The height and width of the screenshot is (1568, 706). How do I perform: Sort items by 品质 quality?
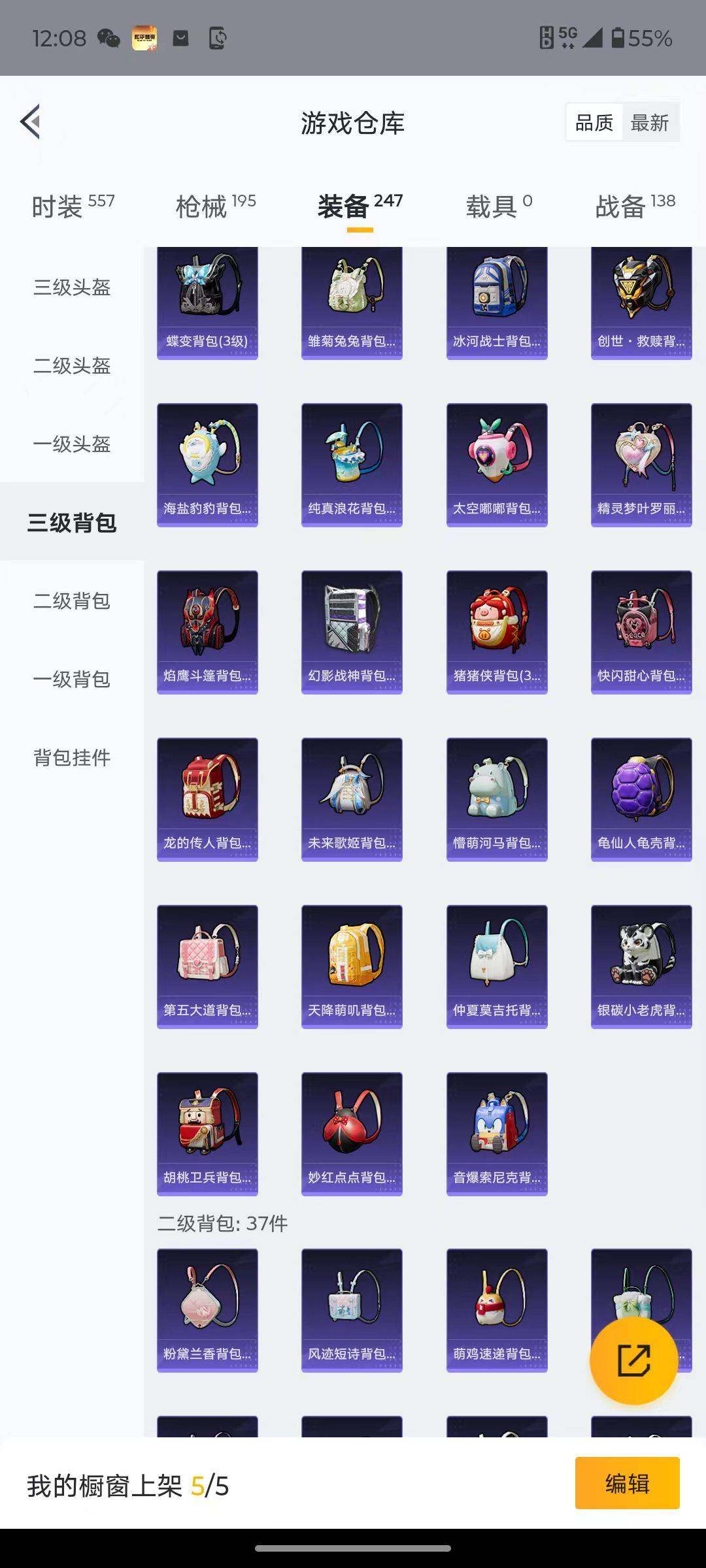(594, 122)
